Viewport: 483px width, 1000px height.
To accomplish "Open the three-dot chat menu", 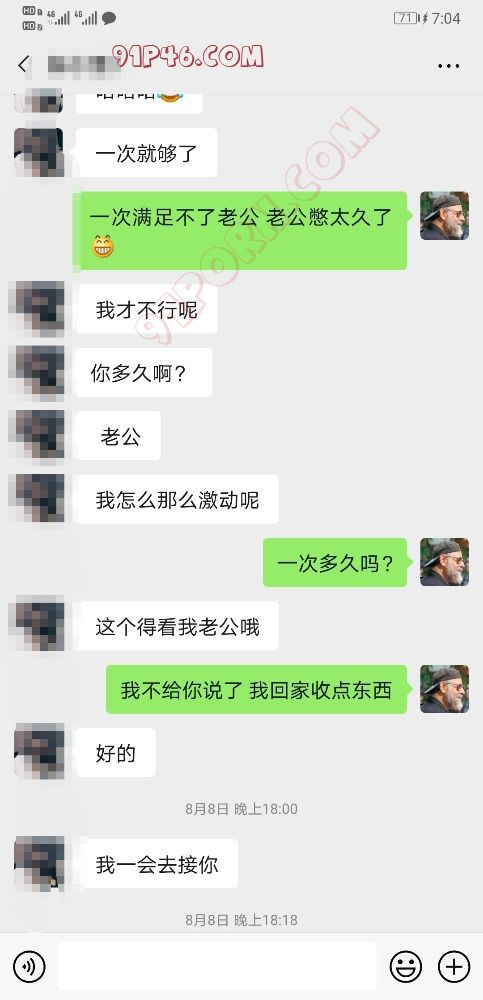I will click(x=449, y=66).
